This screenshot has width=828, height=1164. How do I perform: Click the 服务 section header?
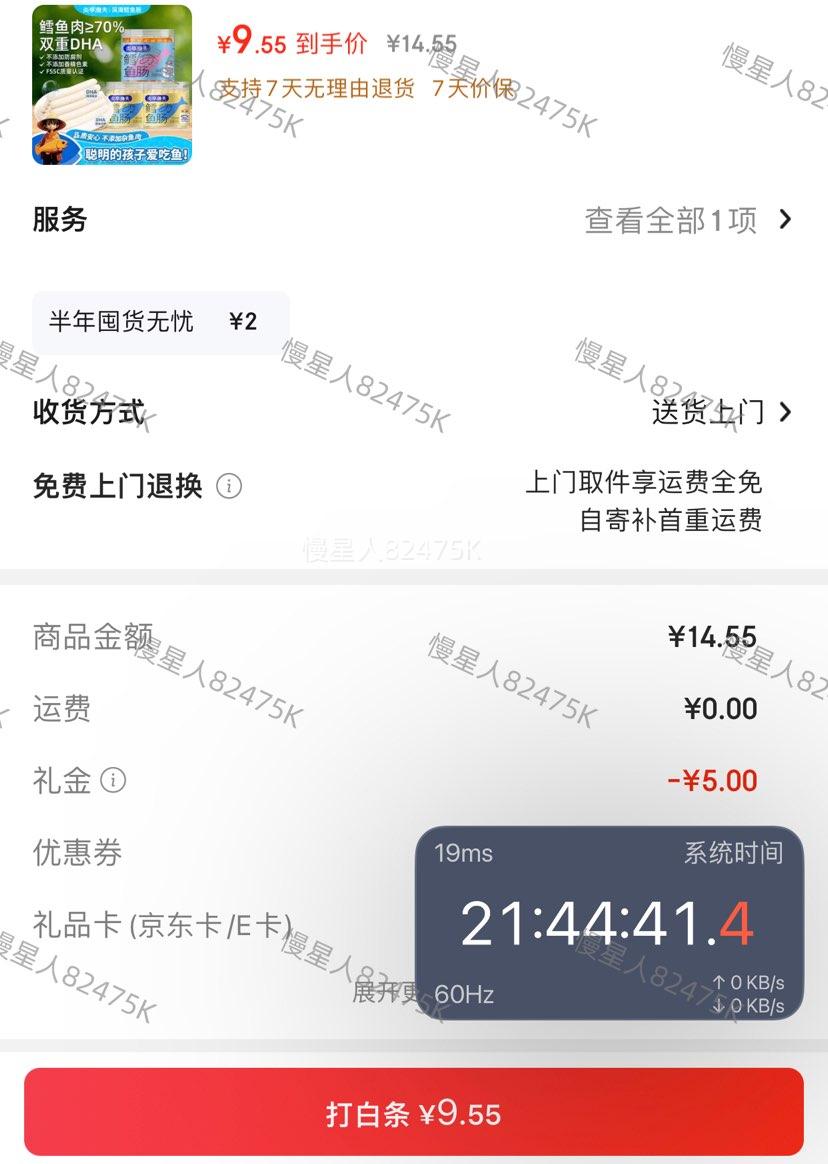(60, 218)
